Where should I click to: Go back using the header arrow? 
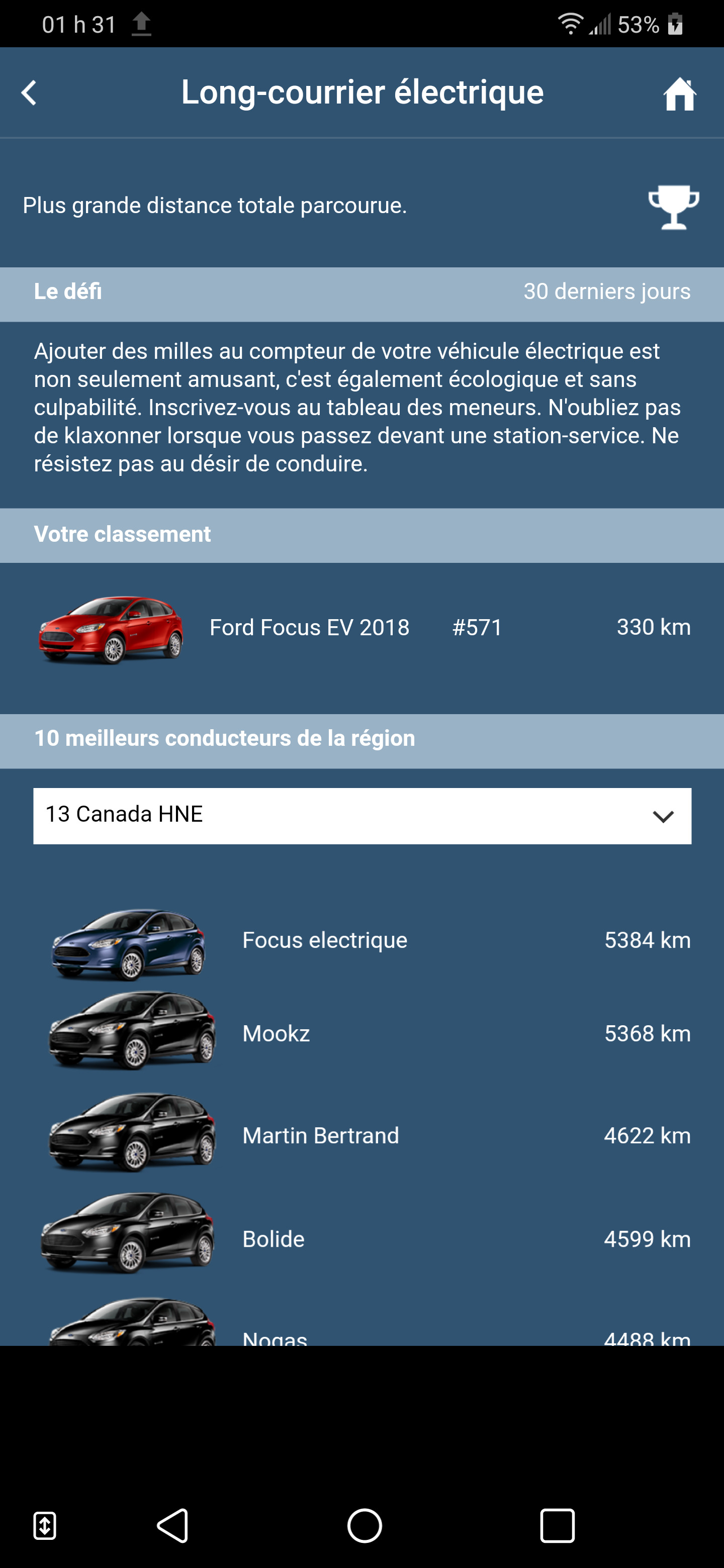pyautogui.click(x=29, y=93)
